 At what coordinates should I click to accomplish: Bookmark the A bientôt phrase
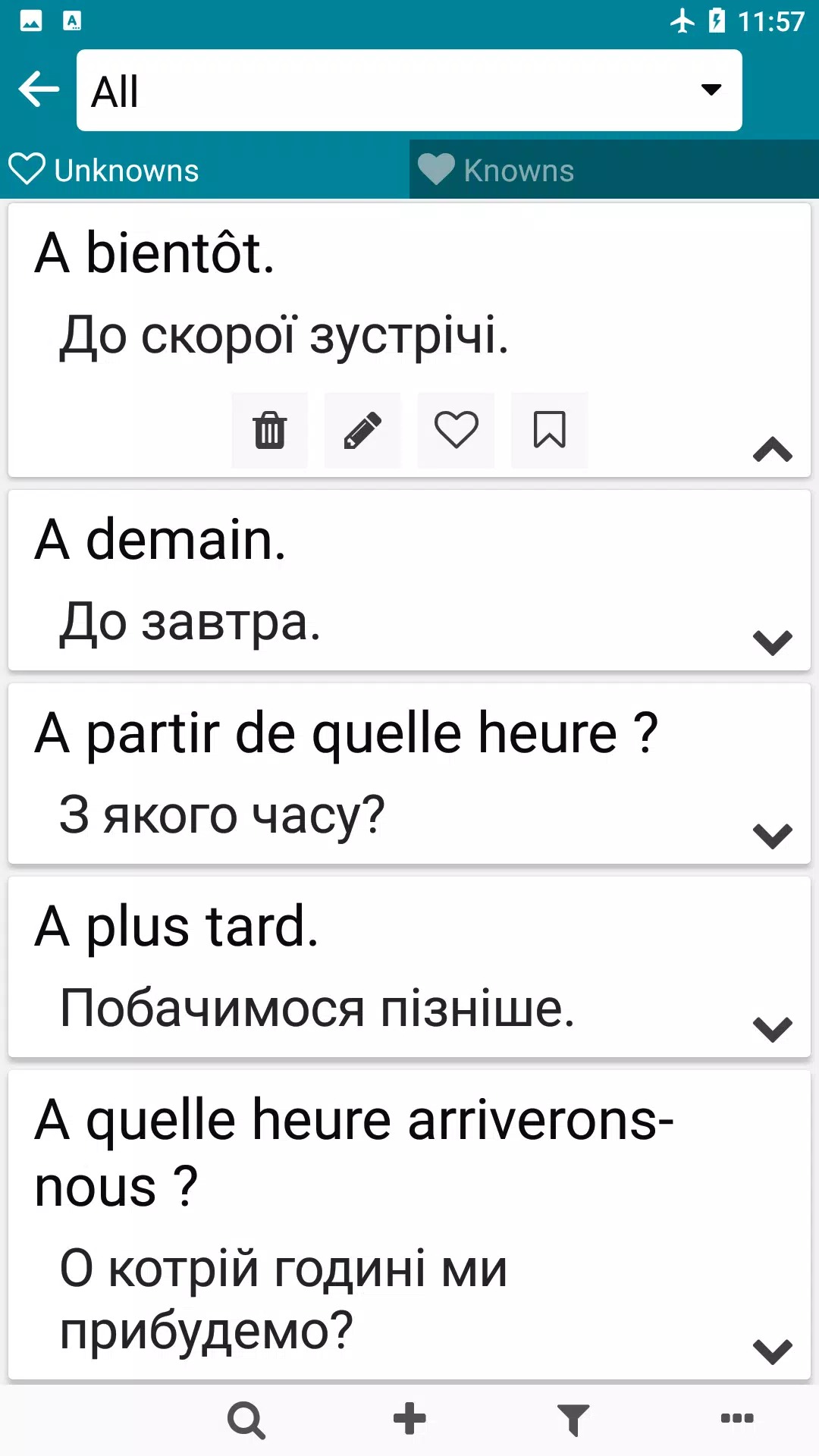[x=549, y=430]
